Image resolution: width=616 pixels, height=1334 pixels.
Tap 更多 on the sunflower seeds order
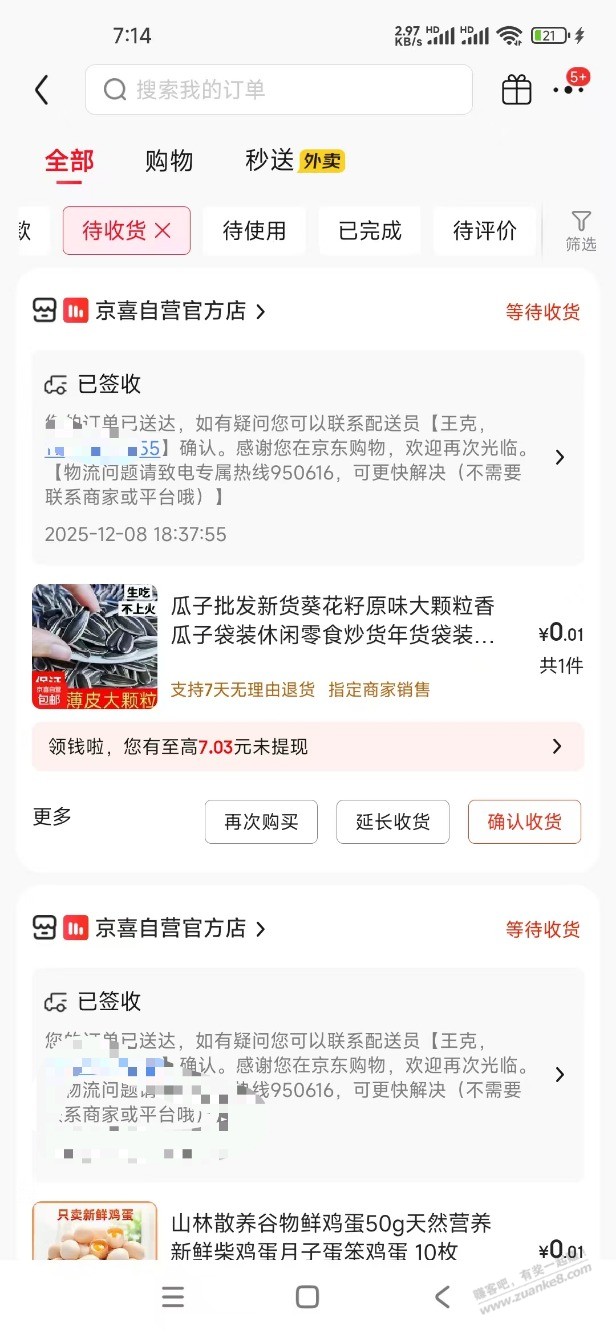(53, 817)
